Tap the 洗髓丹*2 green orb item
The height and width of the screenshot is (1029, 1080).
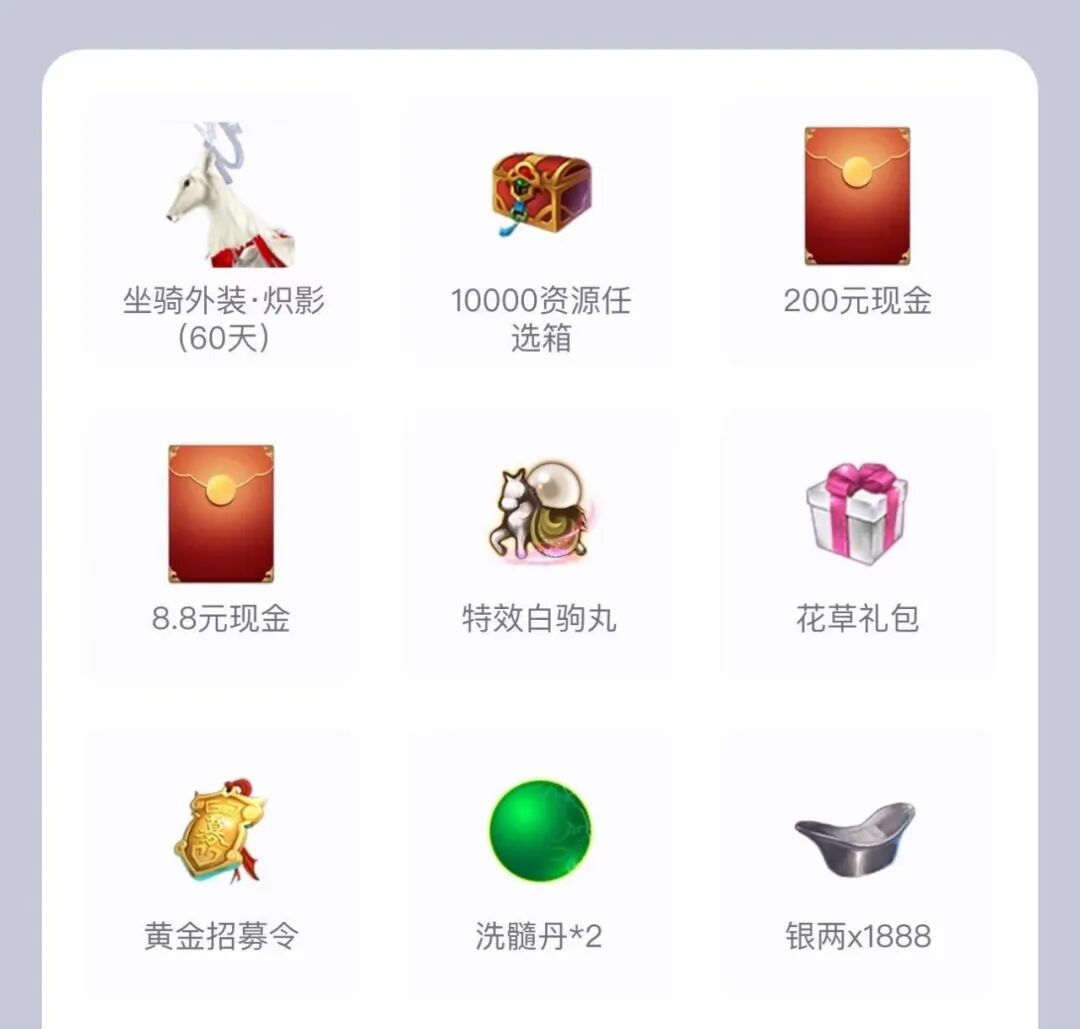(540, 865)
